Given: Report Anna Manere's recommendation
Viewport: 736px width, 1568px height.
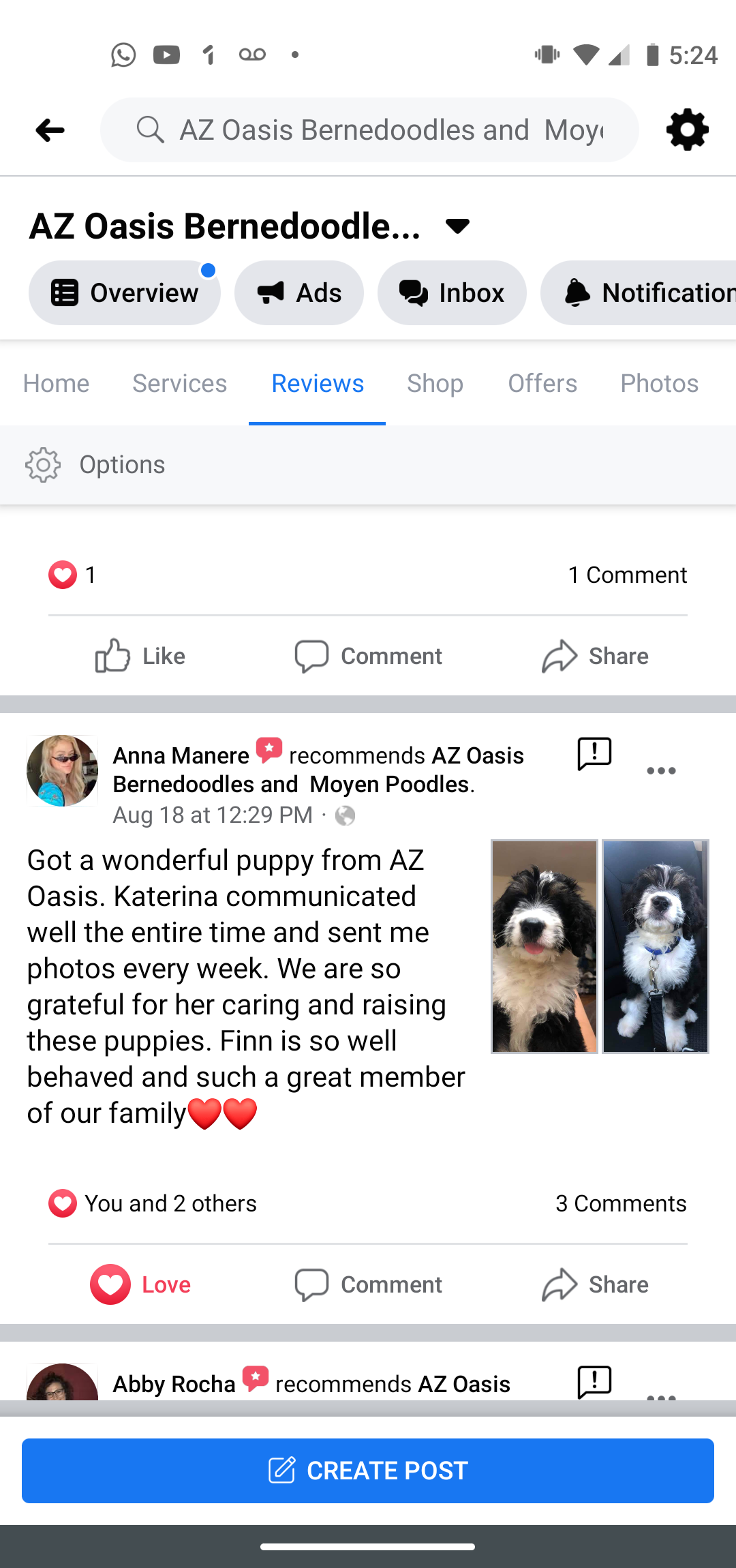Looking at the screenshot, I should pos(594,754).
